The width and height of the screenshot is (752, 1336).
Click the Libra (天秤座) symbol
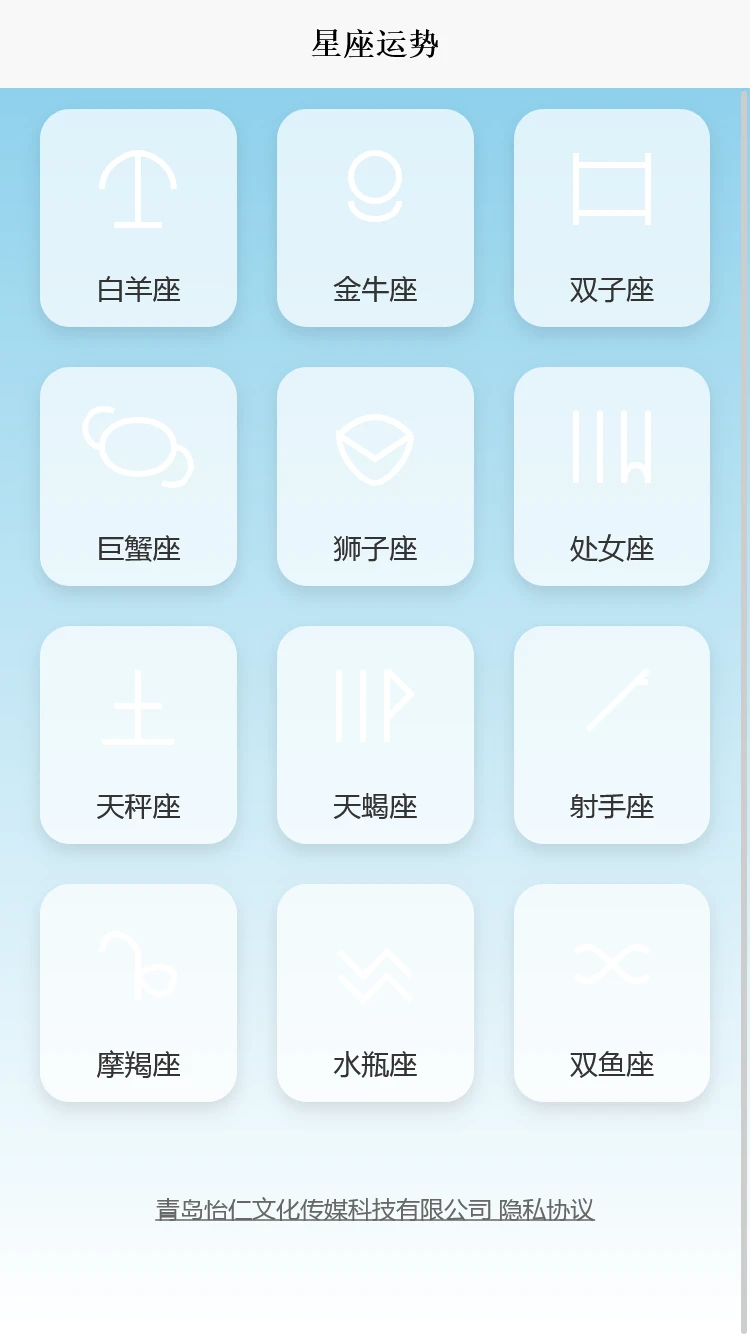(x=137, y=706)
